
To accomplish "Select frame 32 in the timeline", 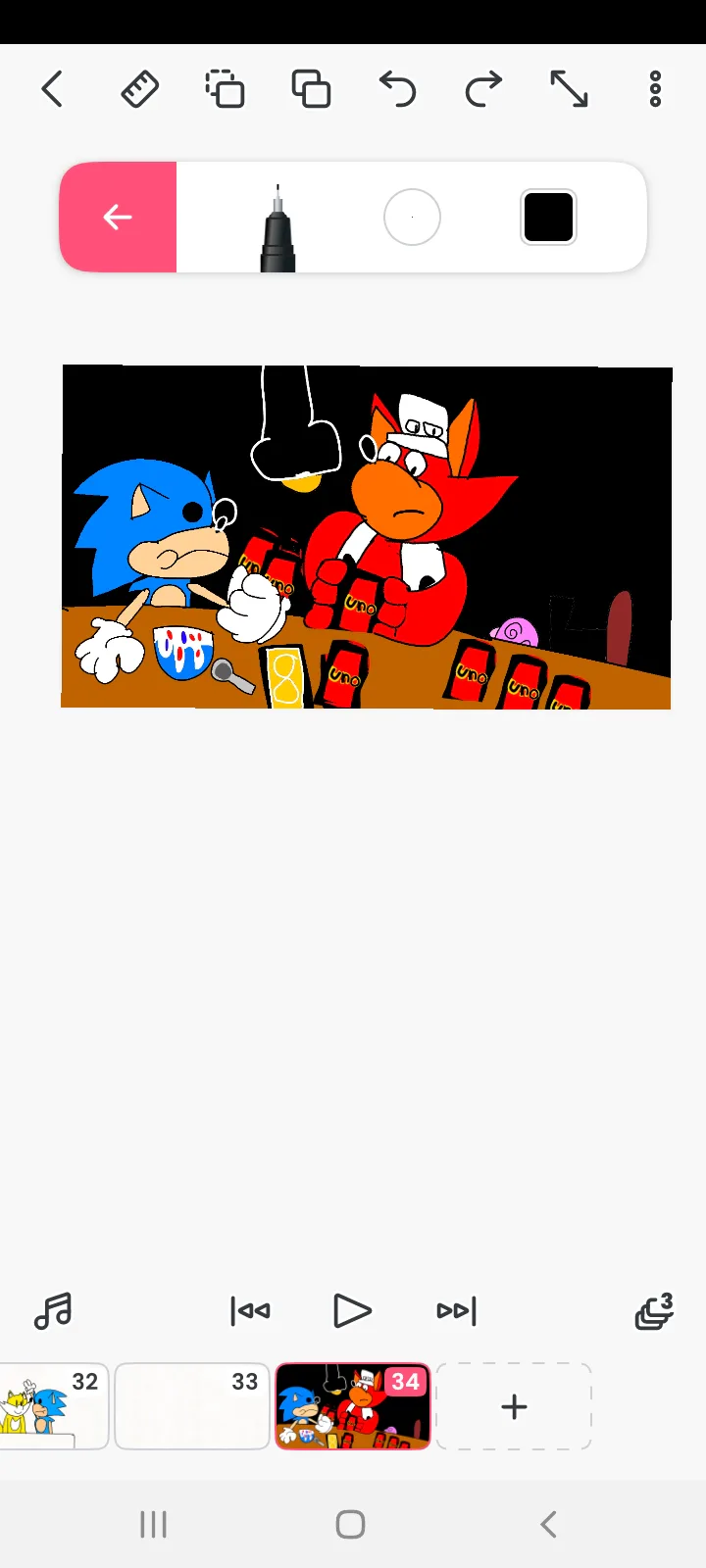I will coord(54,1405).
